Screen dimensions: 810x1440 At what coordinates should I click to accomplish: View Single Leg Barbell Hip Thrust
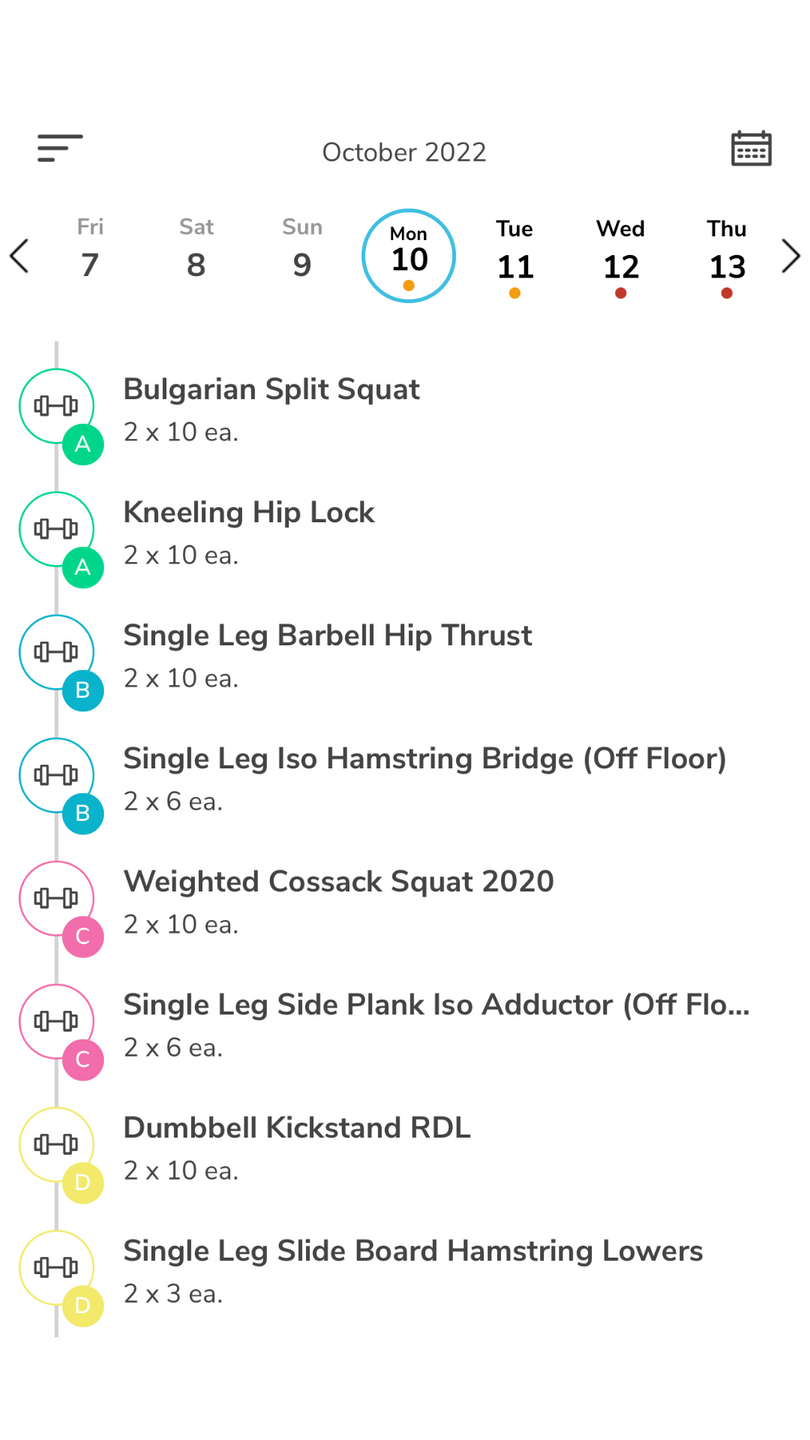[x=405, y=656]
